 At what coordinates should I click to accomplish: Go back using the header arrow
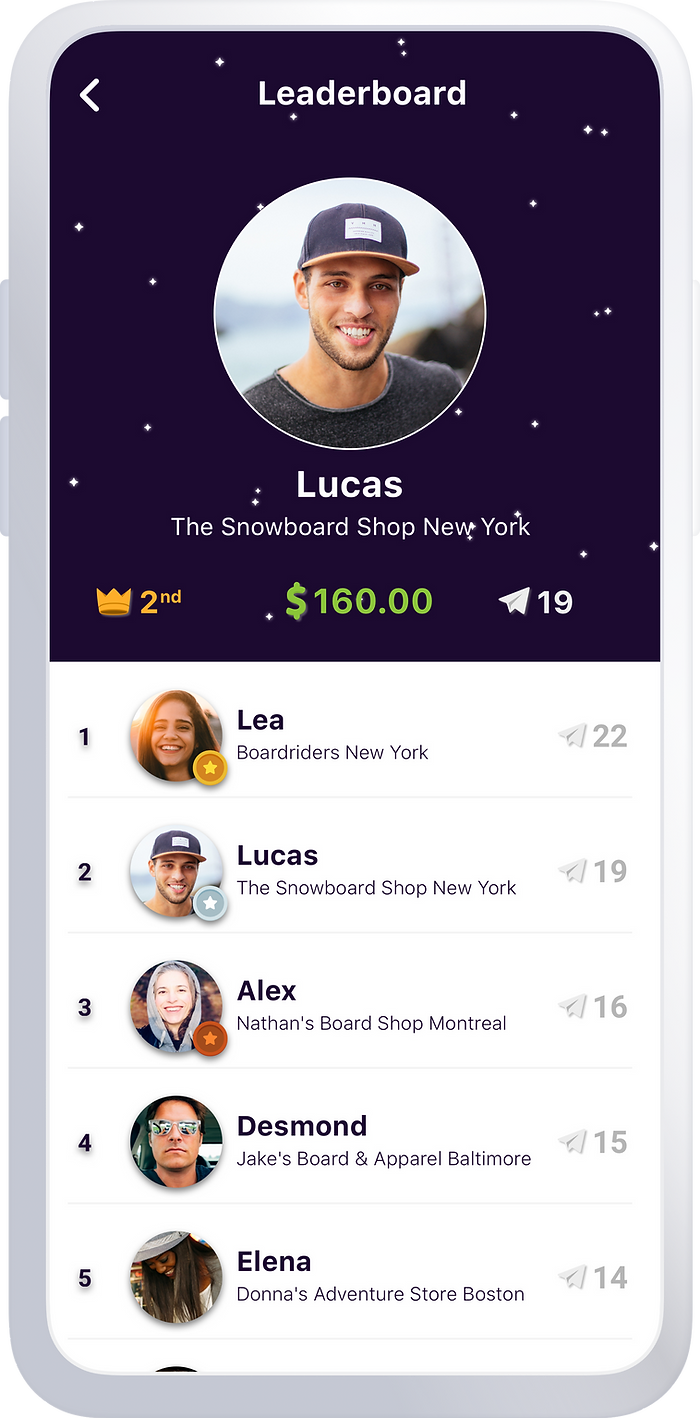pyautogui.click(x=90, y=96)
